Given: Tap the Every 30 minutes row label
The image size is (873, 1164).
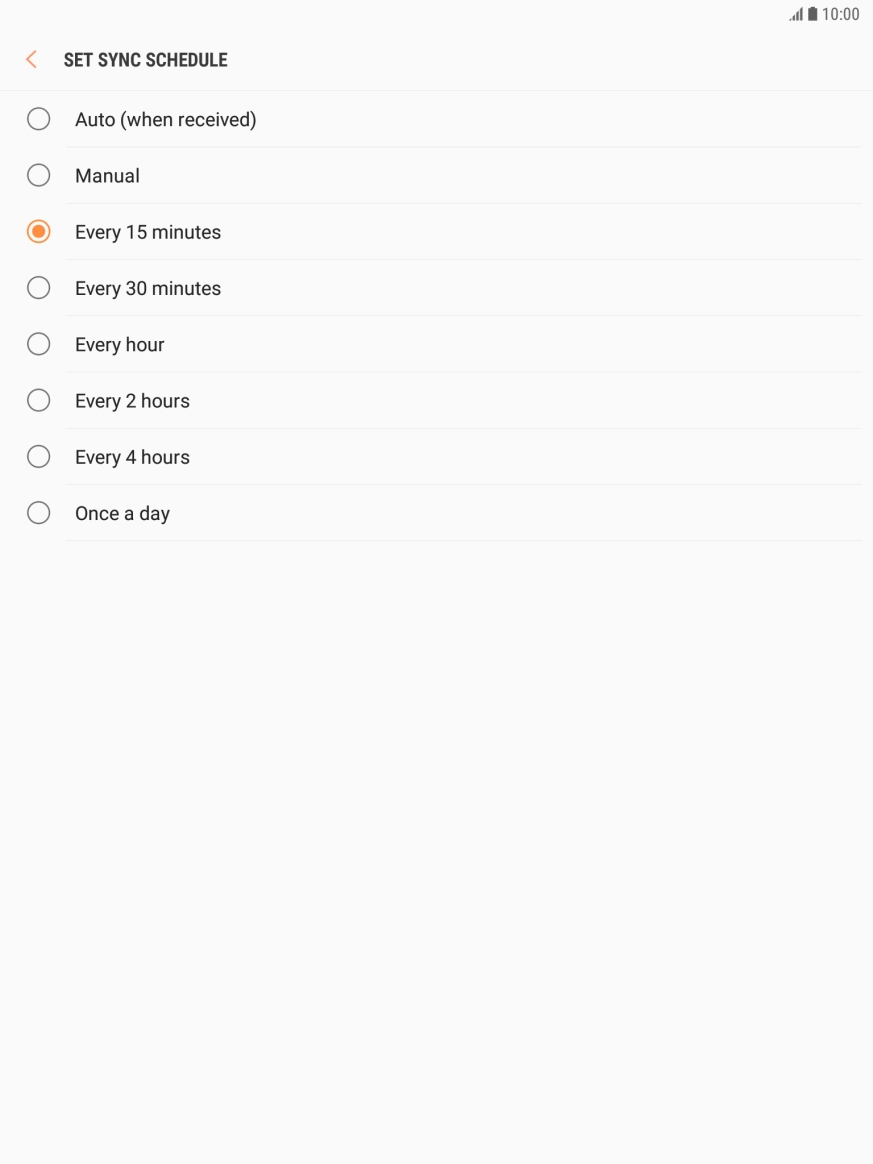Looking at the screenshot, I should click(x=148, y=287).
